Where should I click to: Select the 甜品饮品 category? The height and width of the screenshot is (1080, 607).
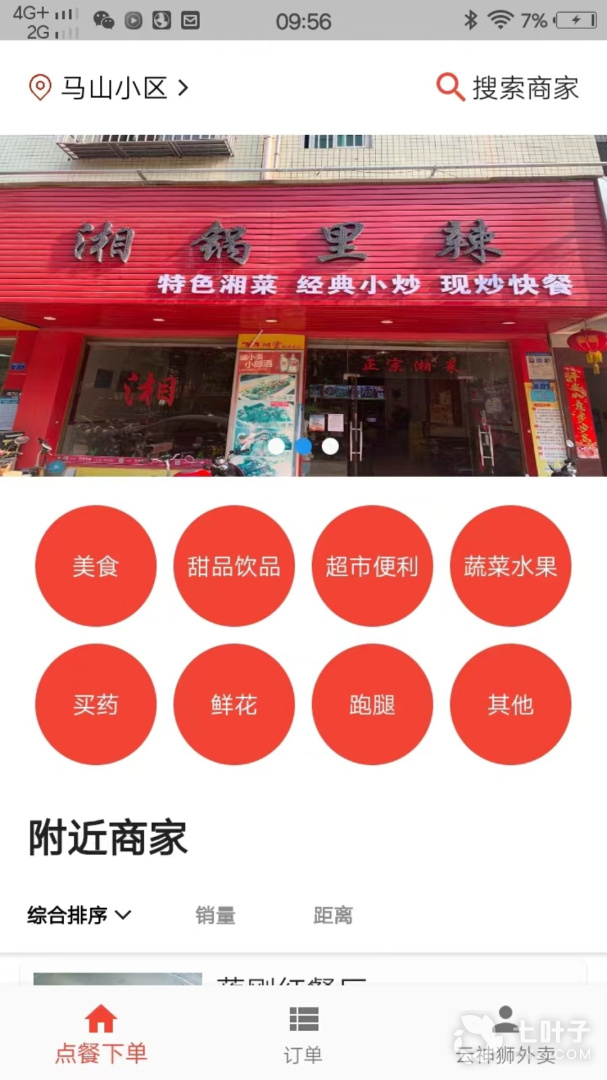234,566
